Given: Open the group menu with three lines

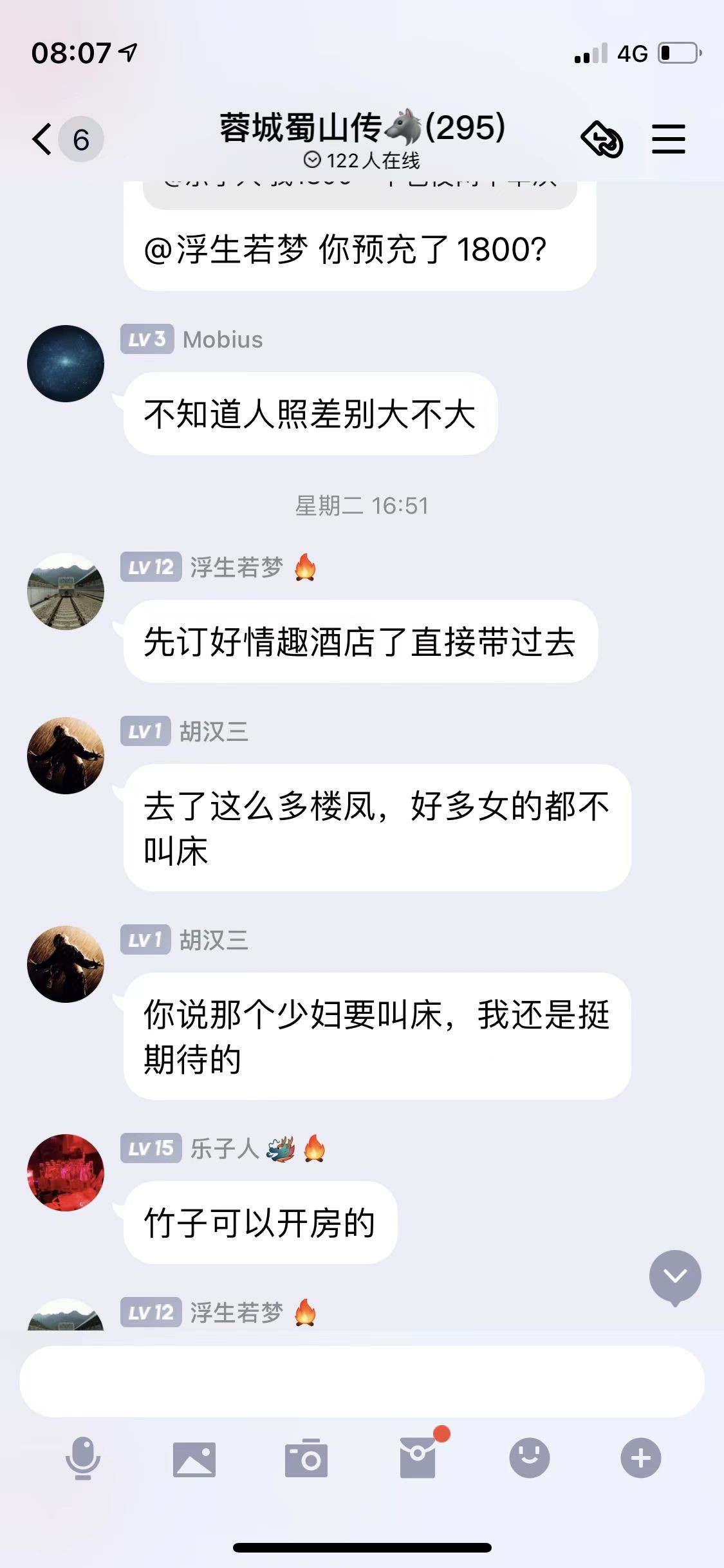Looking at the screenshot, I should 669,139.
